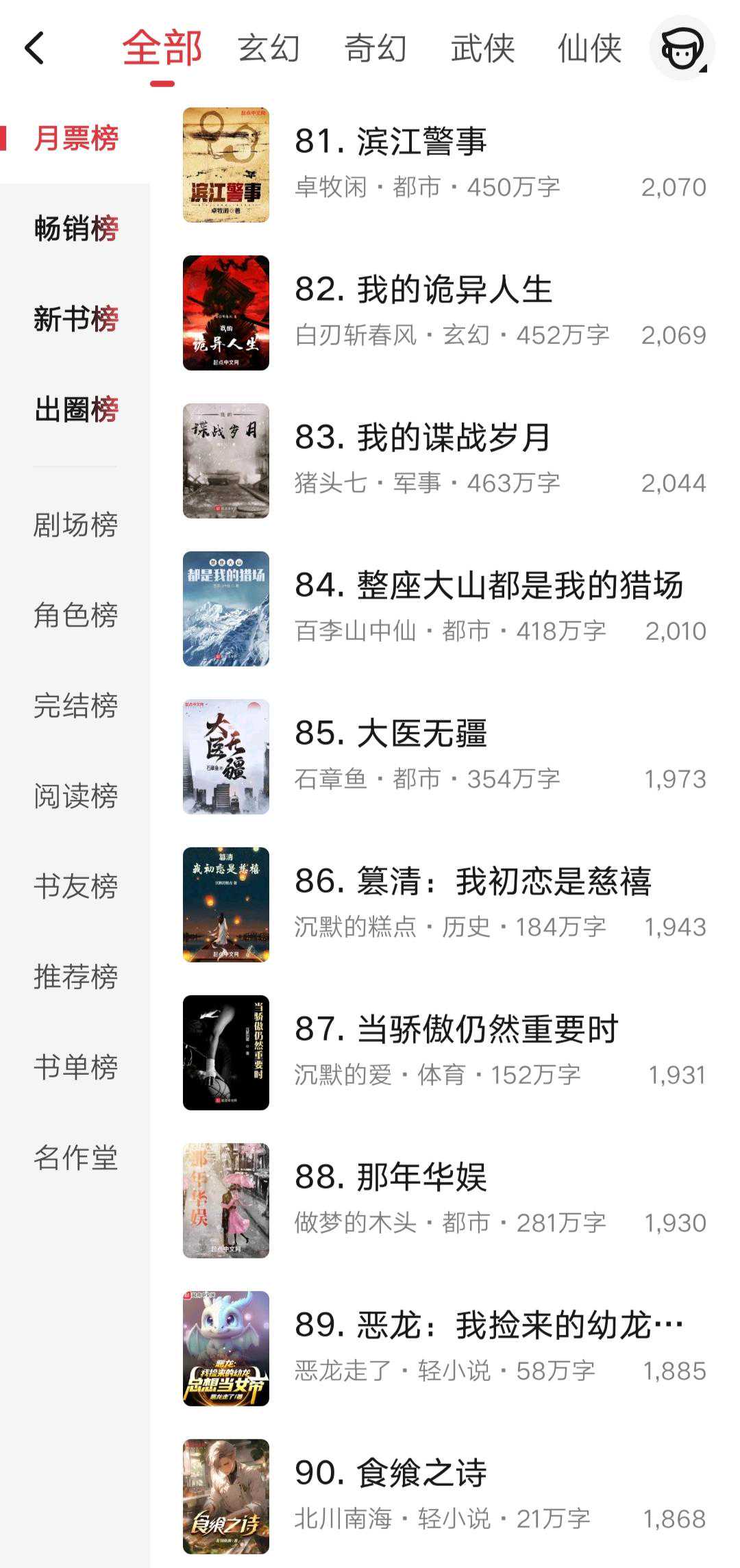Show the 仙侠 category
The image size is (740, 1568).
coord(589,49)
